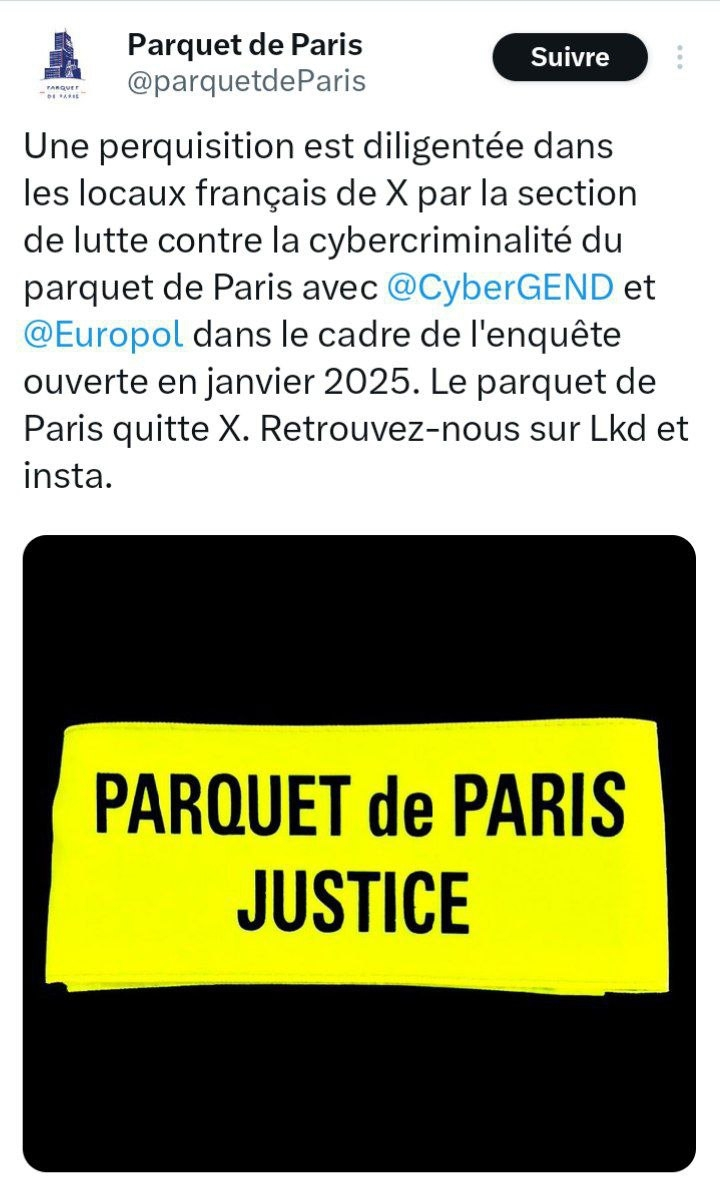This screenshot has height=1183, width=720.
Task: Tap the Suivre button
Action: [x=570, y=57]
